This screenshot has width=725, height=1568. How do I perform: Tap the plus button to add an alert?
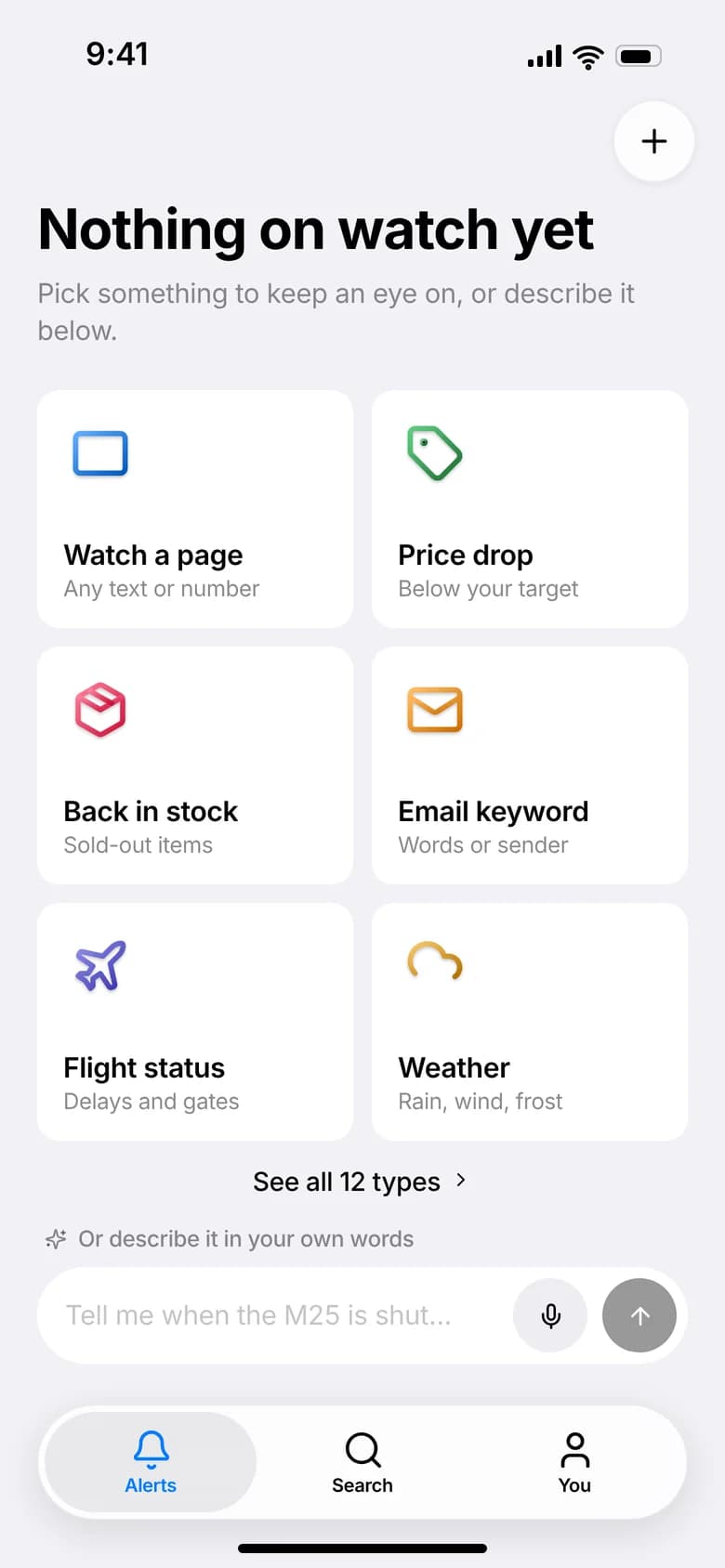pos(654,141)
